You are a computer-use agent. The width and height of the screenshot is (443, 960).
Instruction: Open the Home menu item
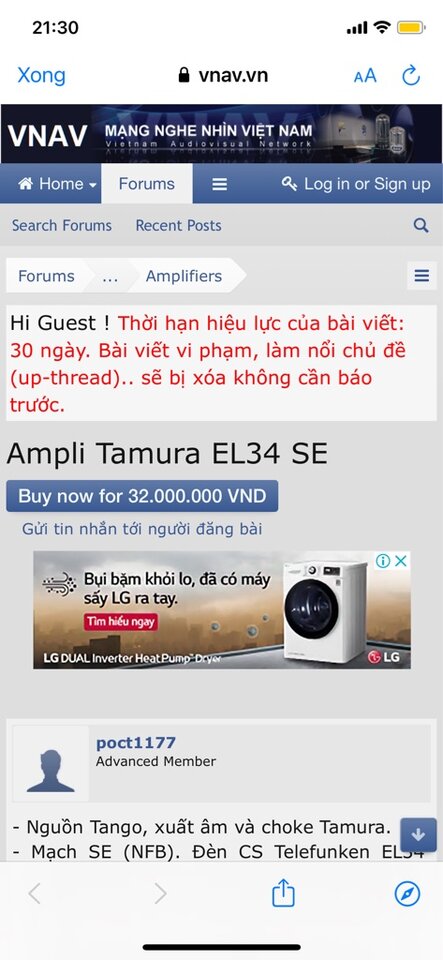(57, 184)
